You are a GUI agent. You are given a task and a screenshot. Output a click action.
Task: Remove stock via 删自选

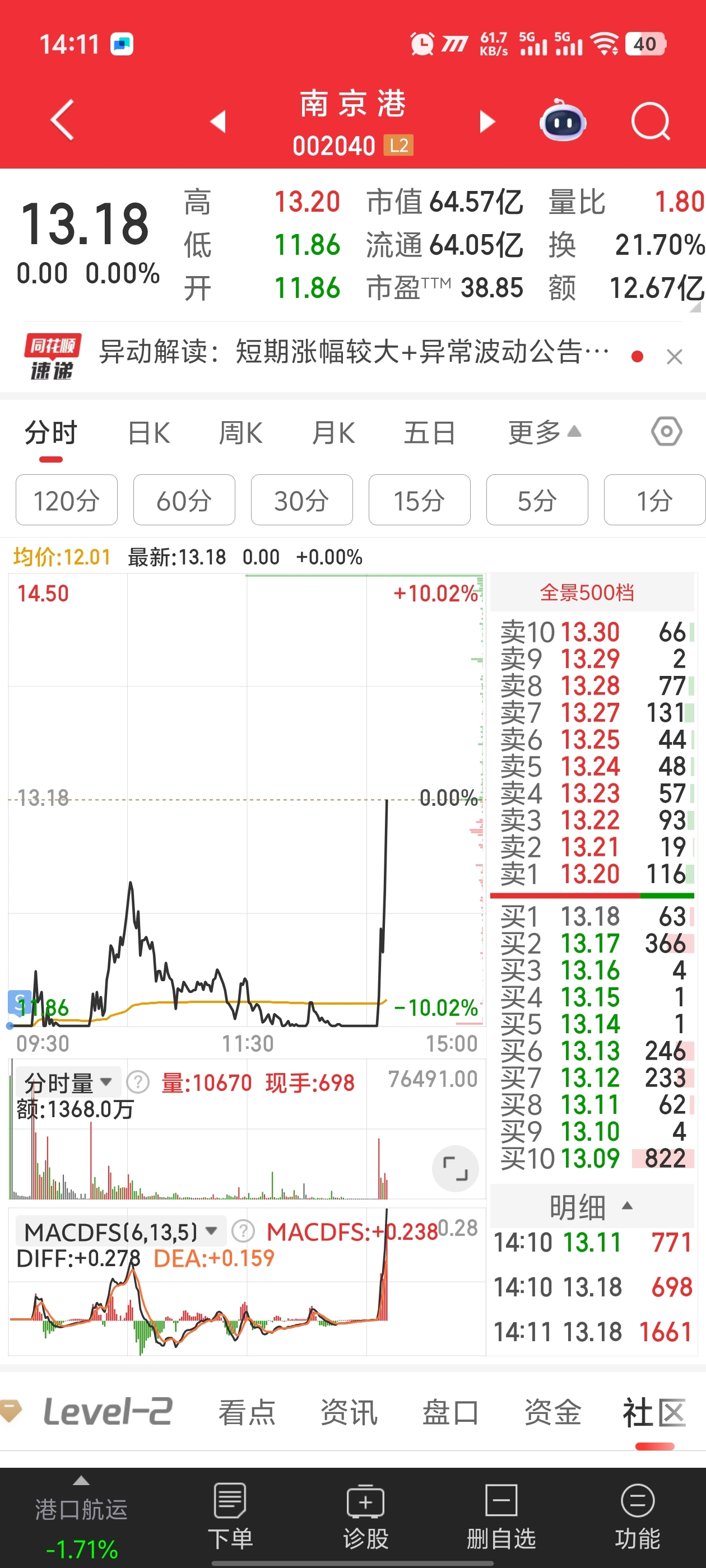(501, 1515)
